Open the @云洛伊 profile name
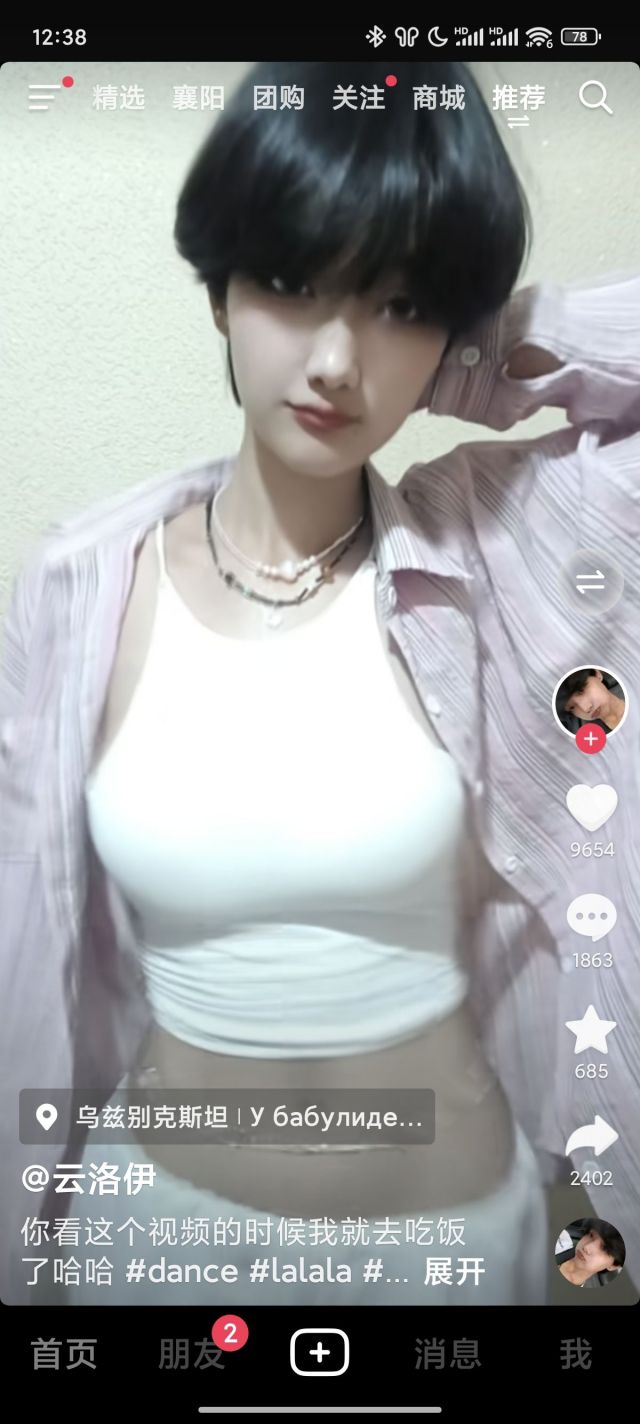640x1424 pixels. point(89,1179)
